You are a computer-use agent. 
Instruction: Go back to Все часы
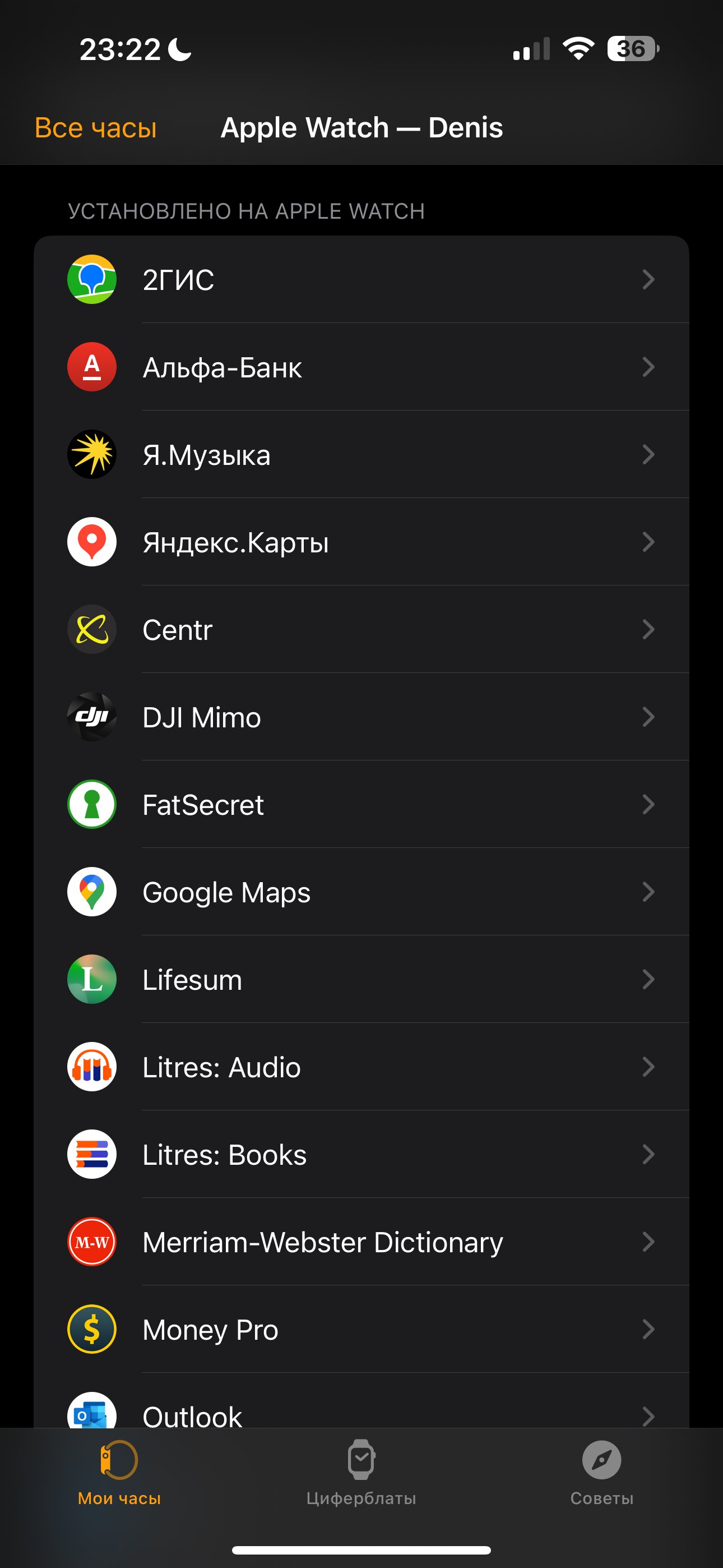[95, 128]
